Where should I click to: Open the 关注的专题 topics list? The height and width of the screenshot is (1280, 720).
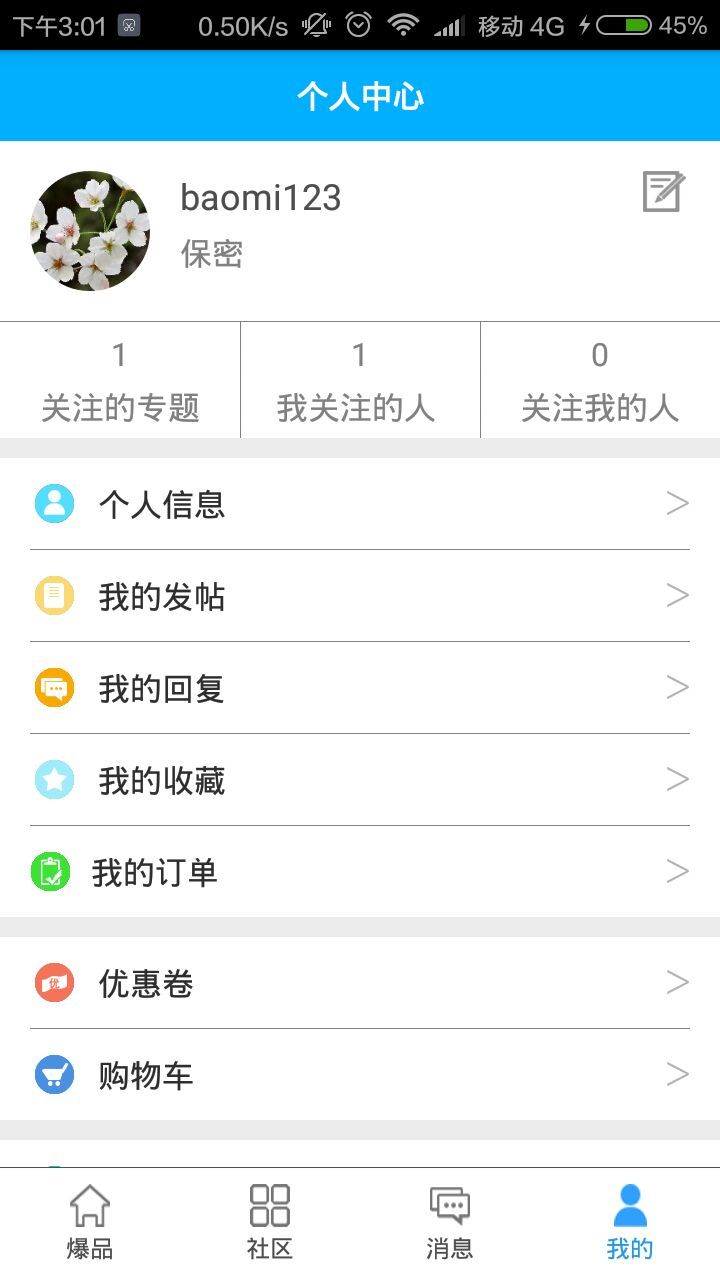119,380
